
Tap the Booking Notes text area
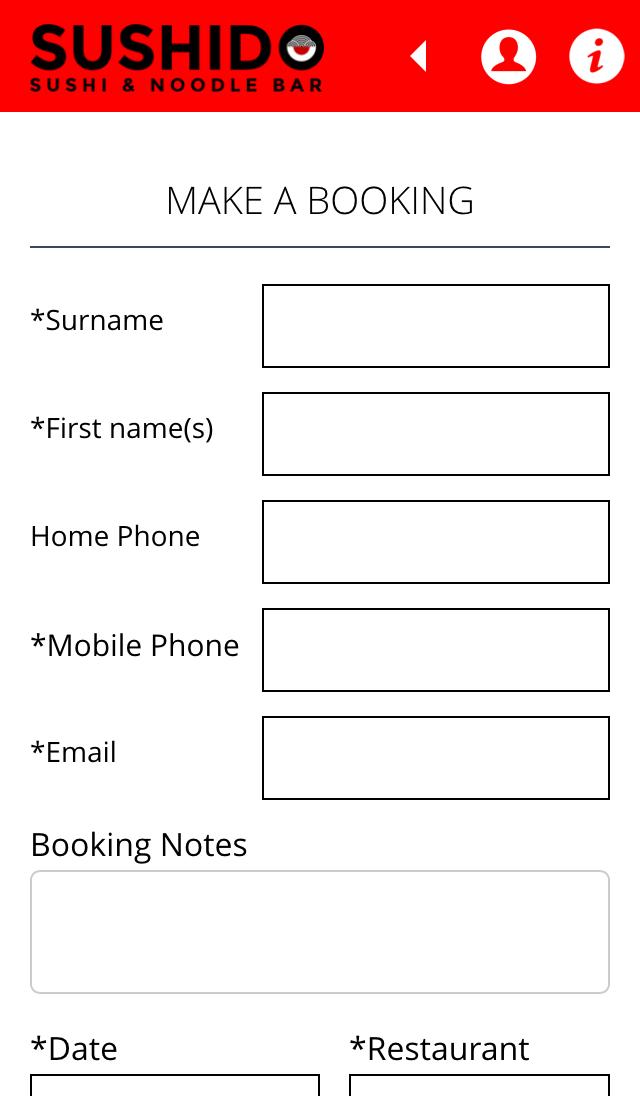tap(320, 932)
